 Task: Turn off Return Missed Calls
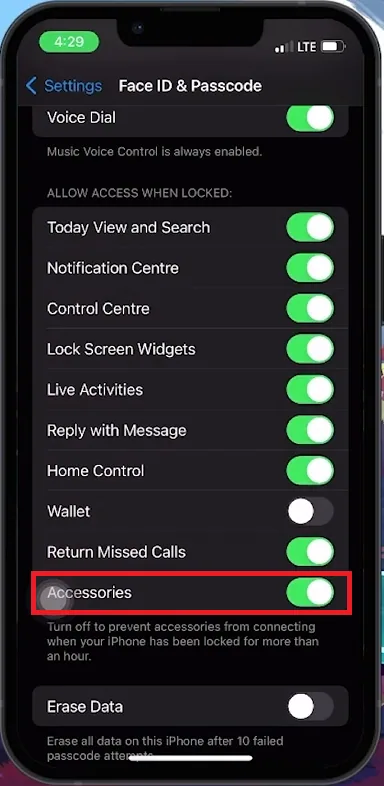point(310,552)
